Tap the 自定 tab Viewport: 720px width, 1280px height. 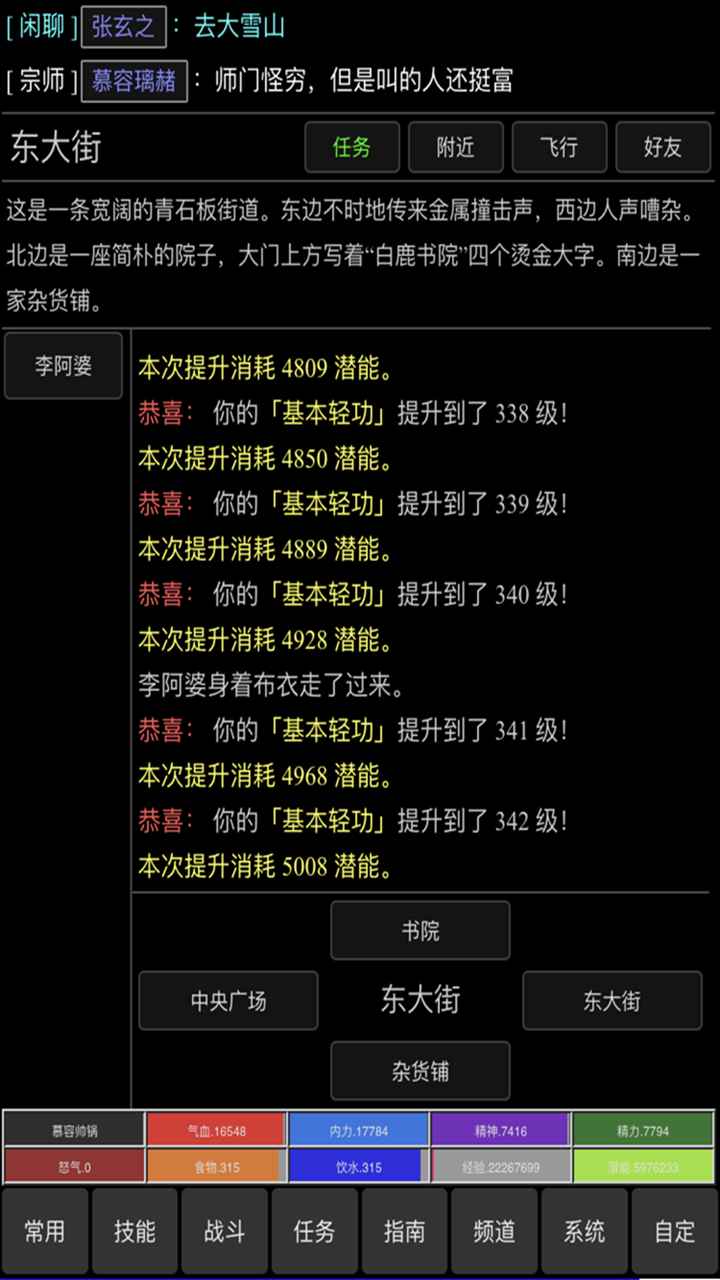[674, 1231]
